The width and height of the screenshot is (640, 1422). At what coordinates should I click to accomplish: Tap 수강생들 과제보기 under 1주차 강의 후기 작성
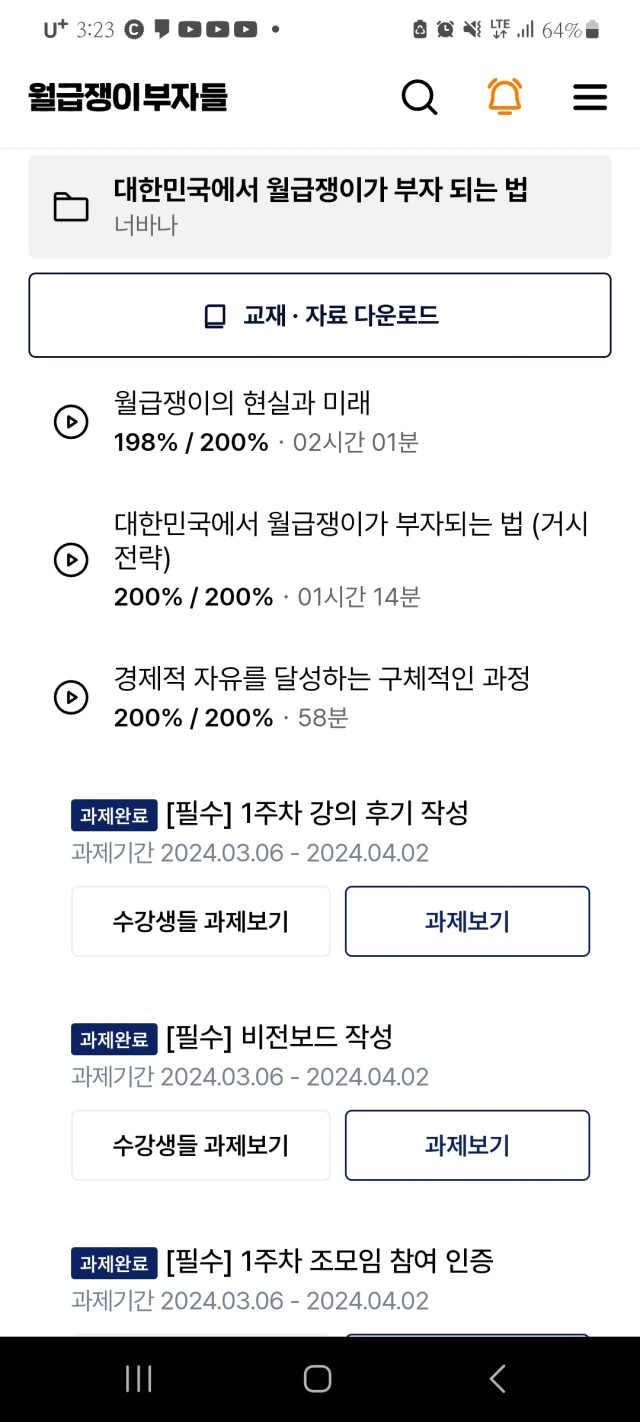point(200,921)
